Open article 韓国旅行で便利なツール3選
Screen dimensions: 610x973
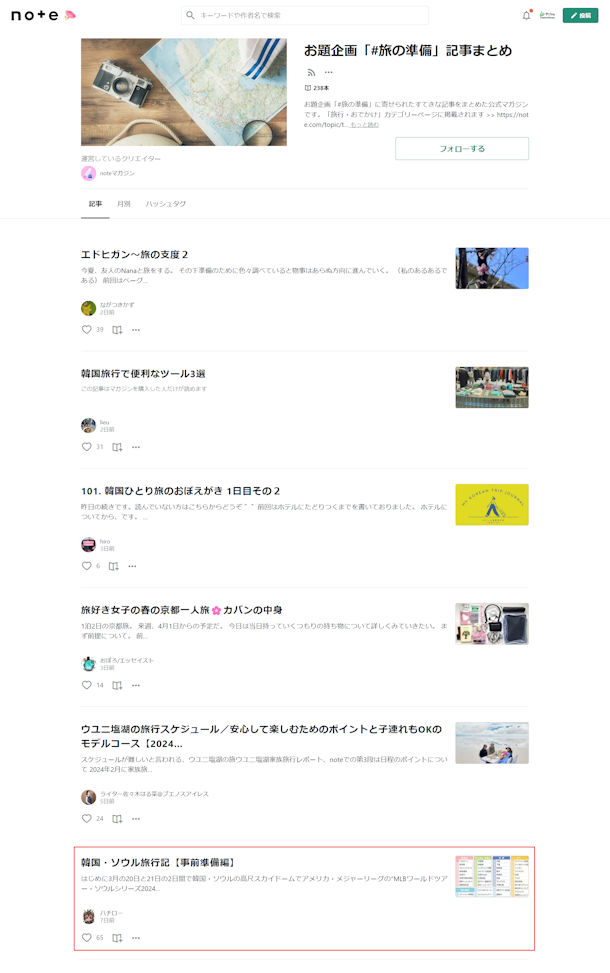click(143, 373)
